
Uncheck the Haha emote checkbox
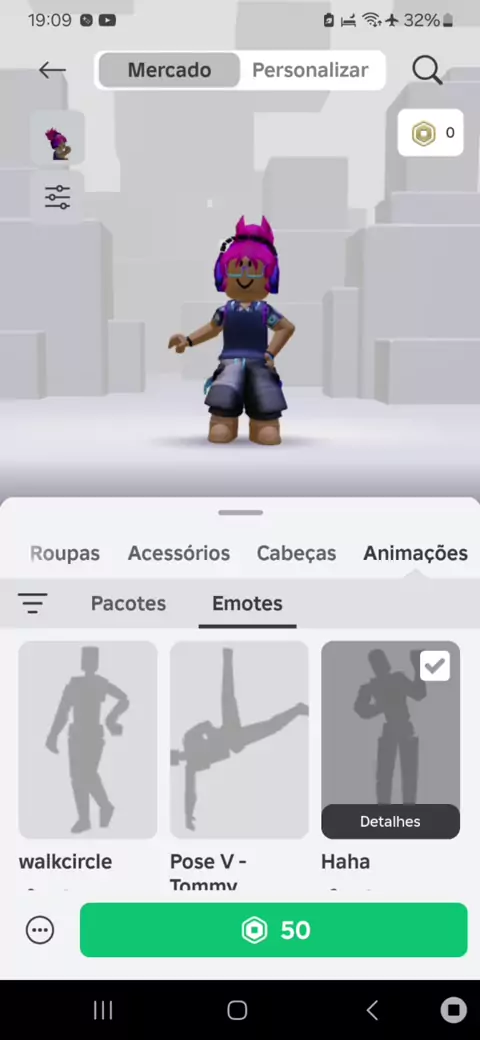[x=435, y=666]
